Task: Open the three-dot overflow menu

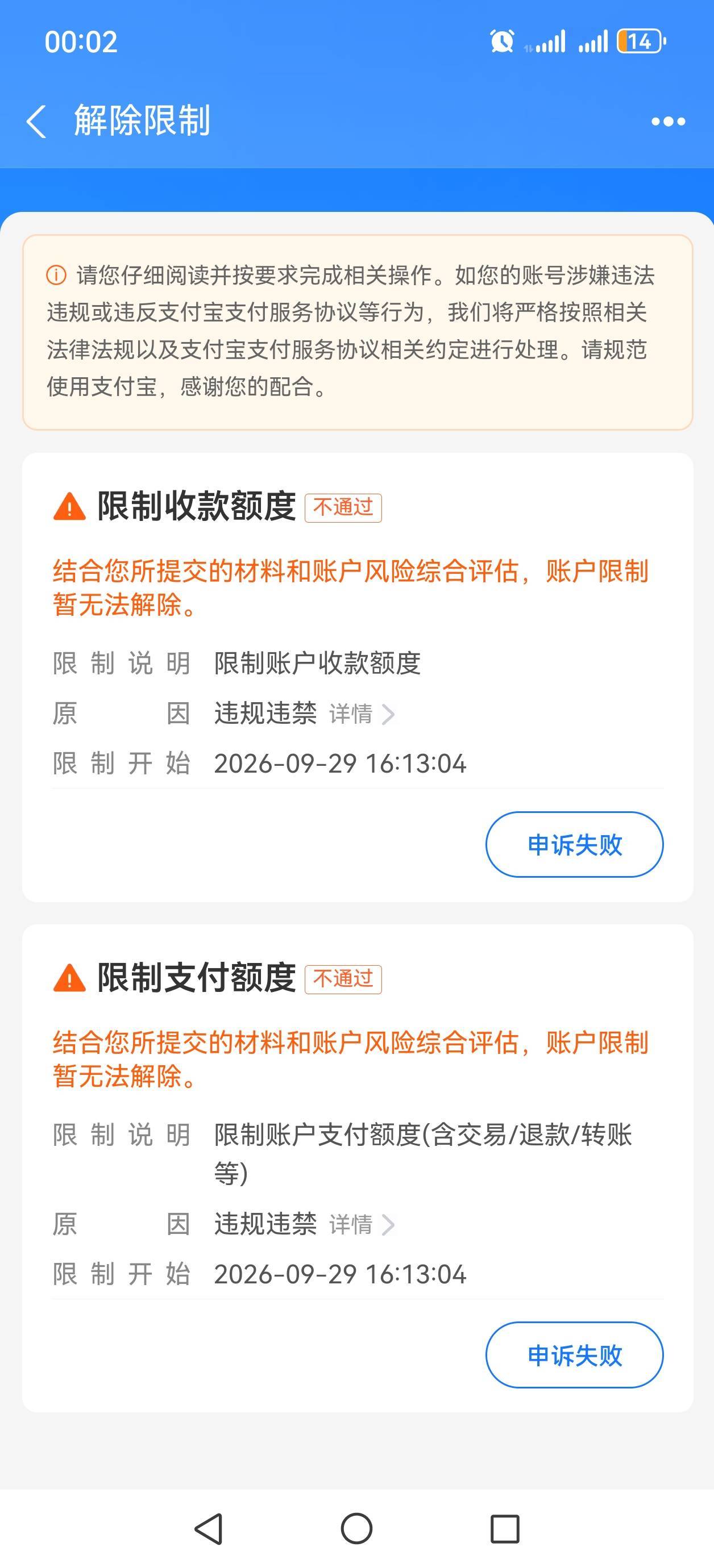Action: [x=668, y=122]
